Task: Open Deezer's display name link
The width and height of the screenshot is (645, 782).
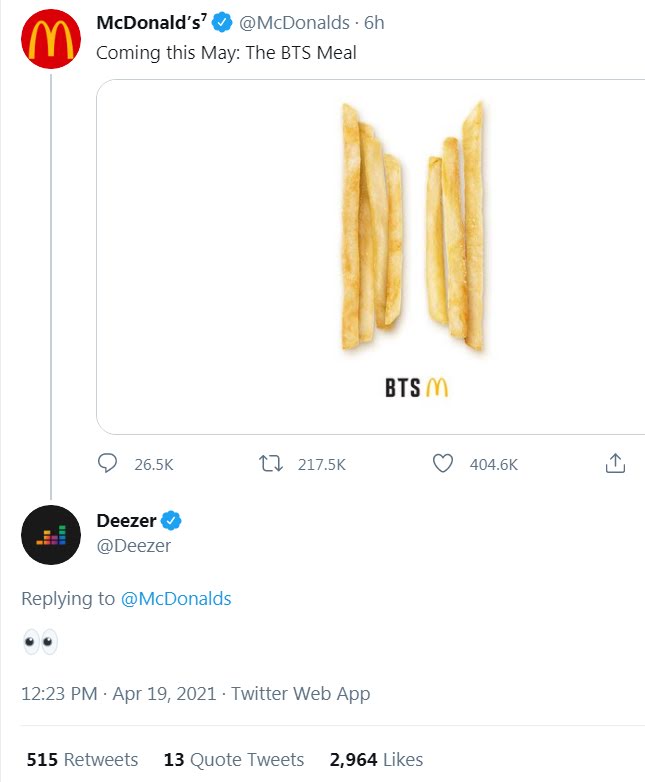Action: (x=126, y=521)
